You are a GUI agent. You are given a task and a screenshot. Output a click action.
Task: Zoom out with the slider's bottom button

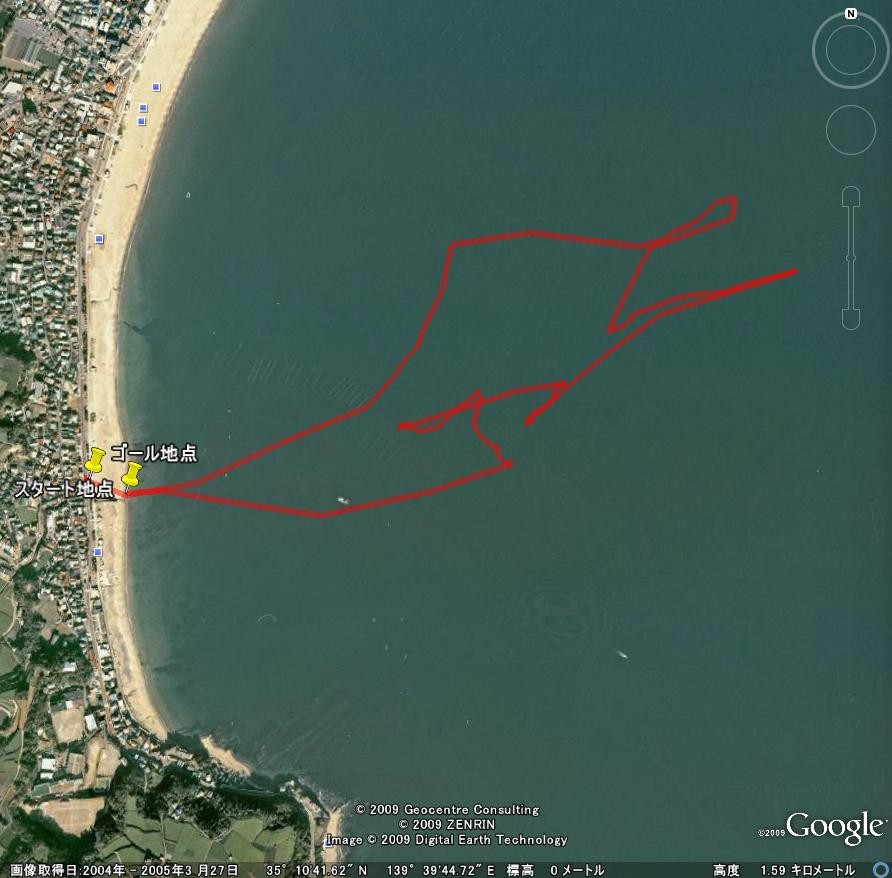(x=850, y=319)
